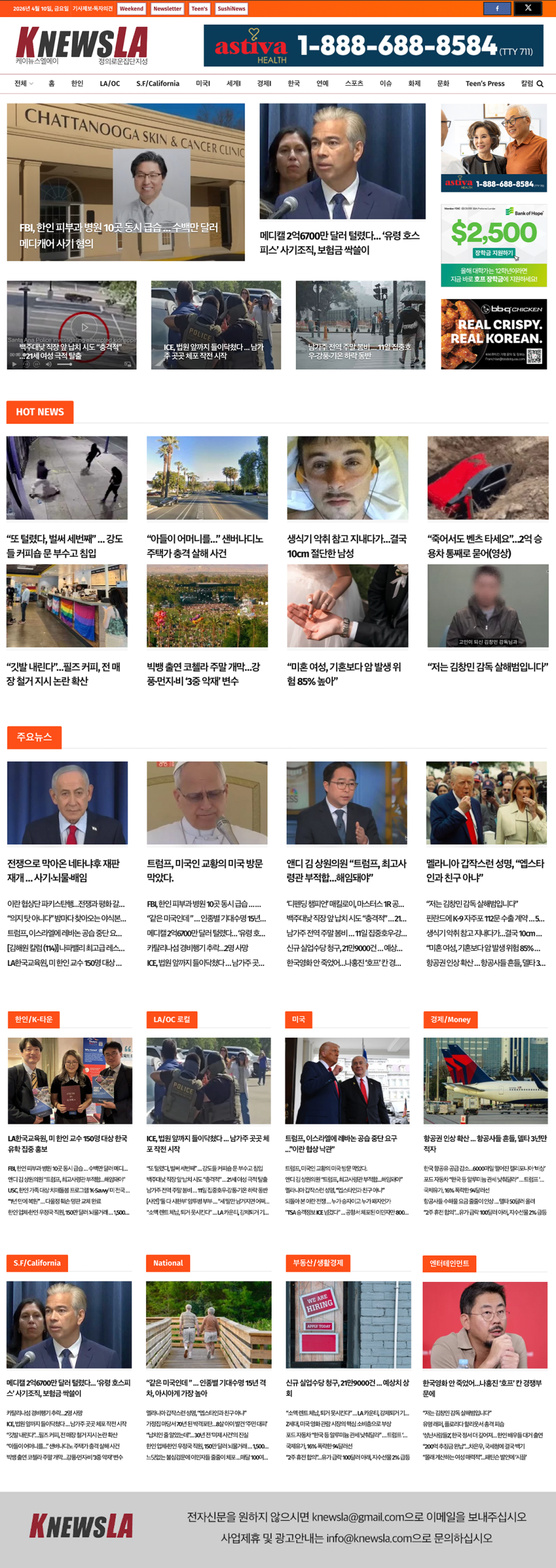Expand the 전체 menu dropdown

(23, 84)
